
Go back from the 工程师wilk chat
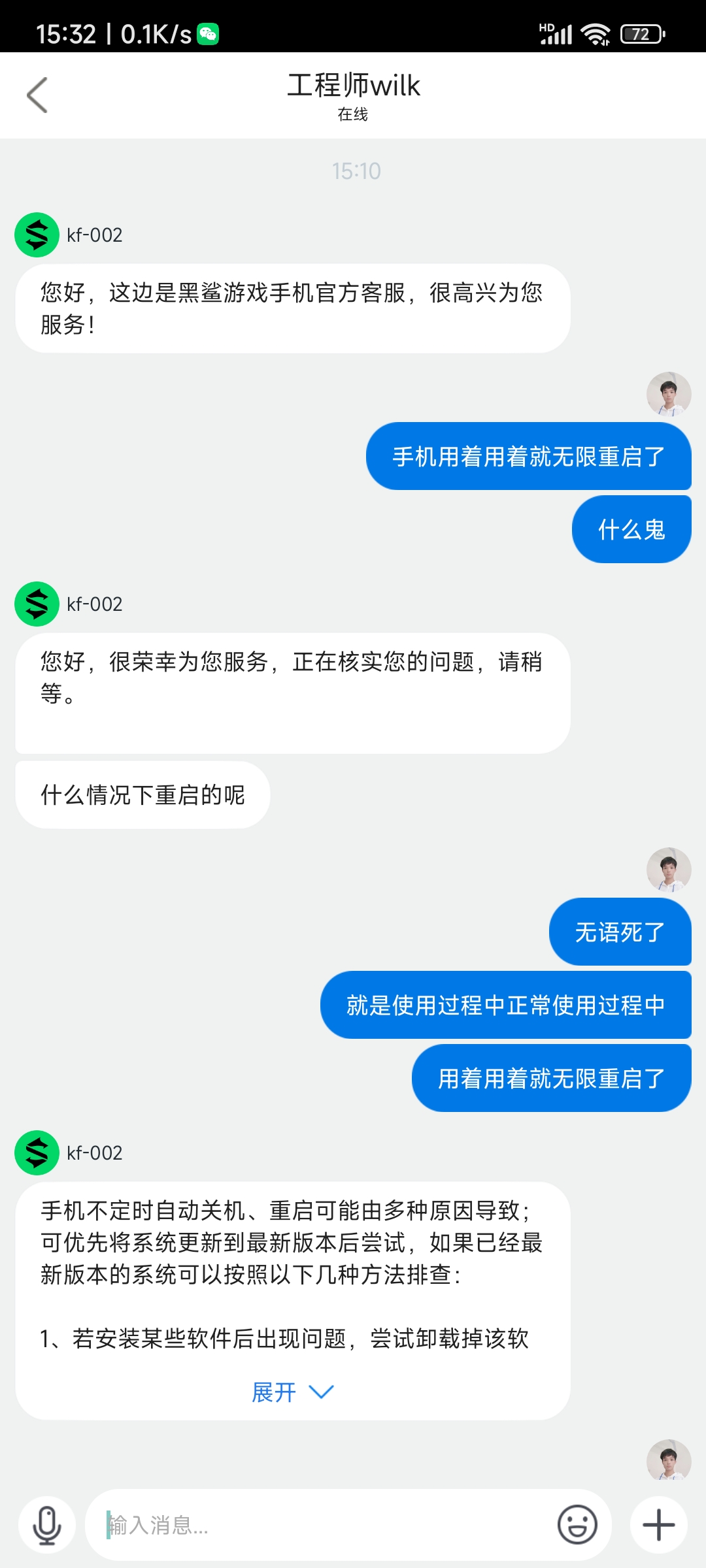tap(37, 95)
